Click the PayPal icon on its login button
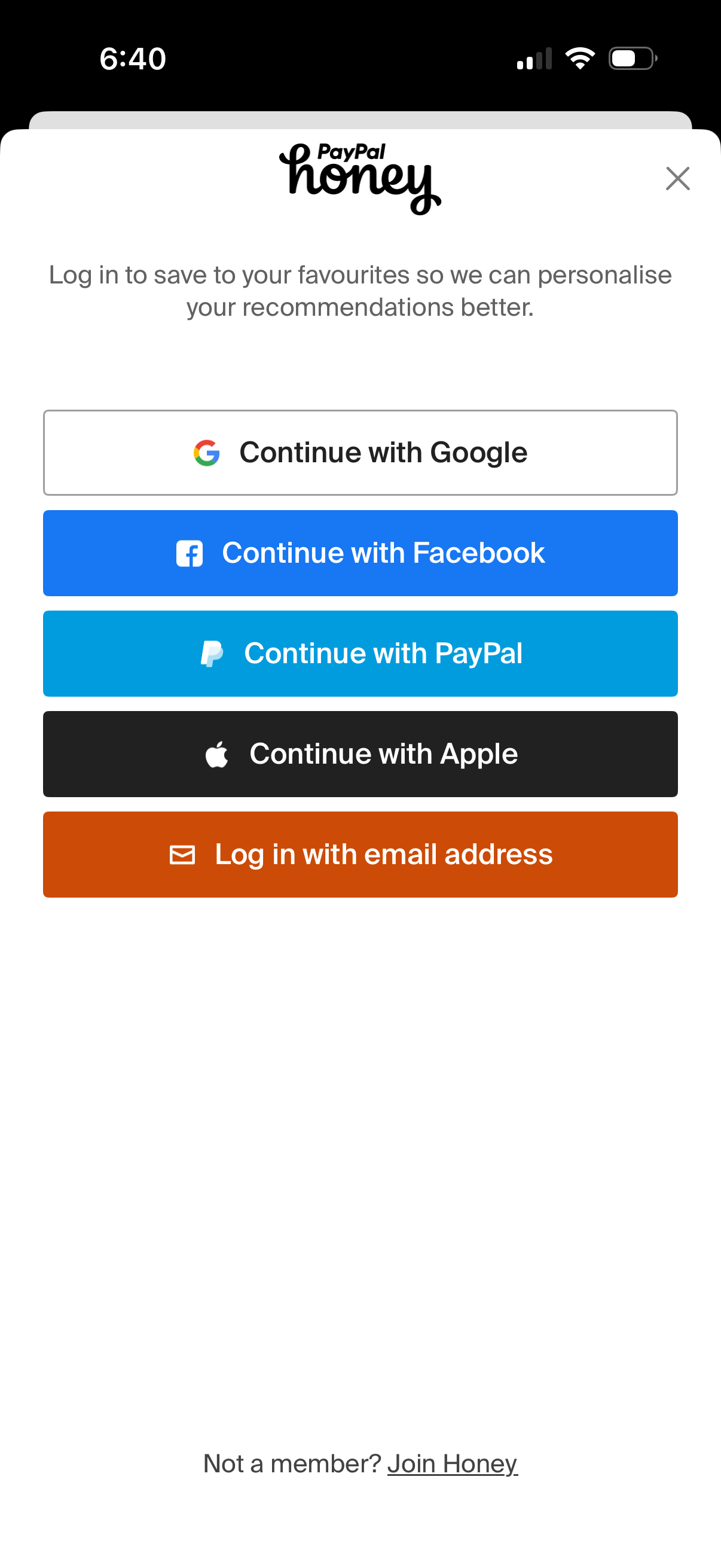 coord(213,652)
